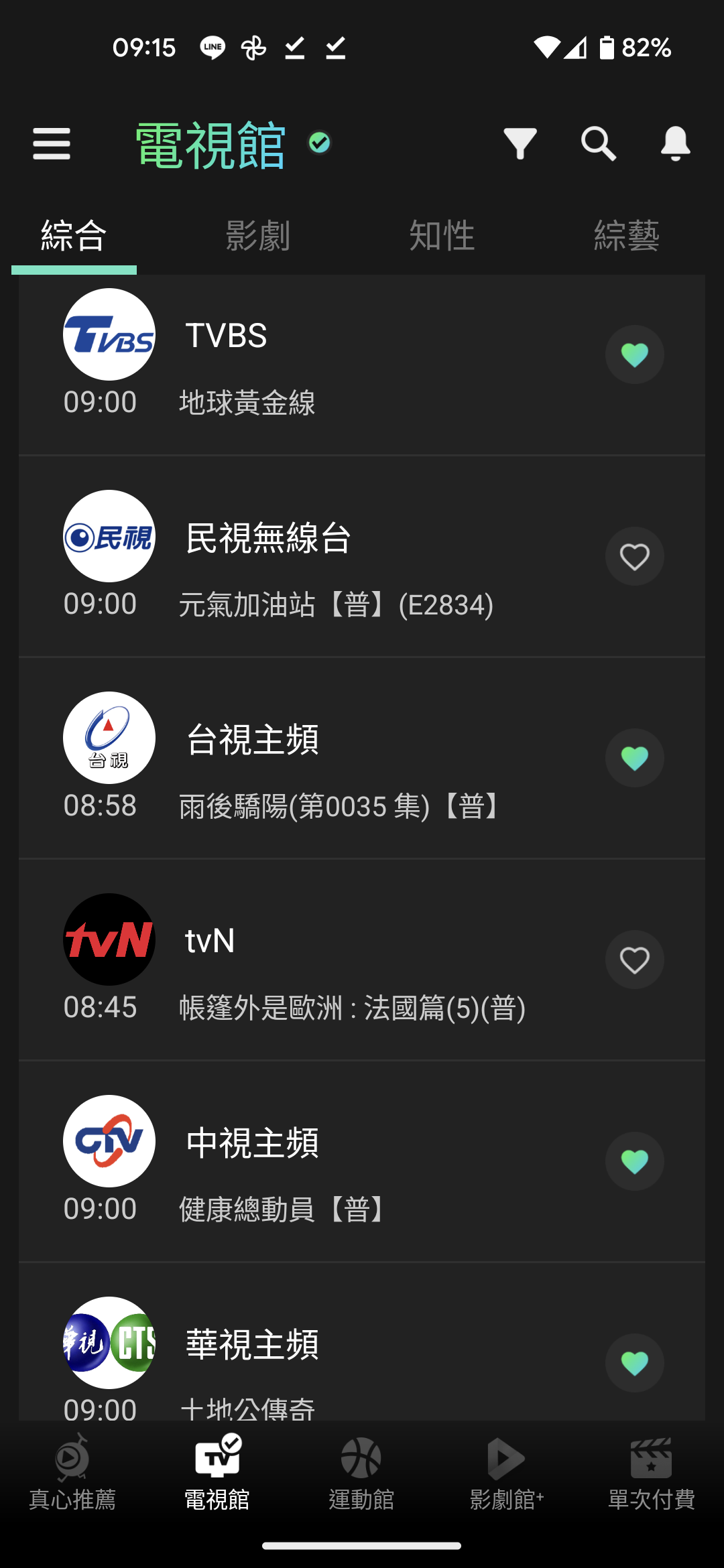
Task: Open the search magnifier
Action: click(x=598, y=143)
